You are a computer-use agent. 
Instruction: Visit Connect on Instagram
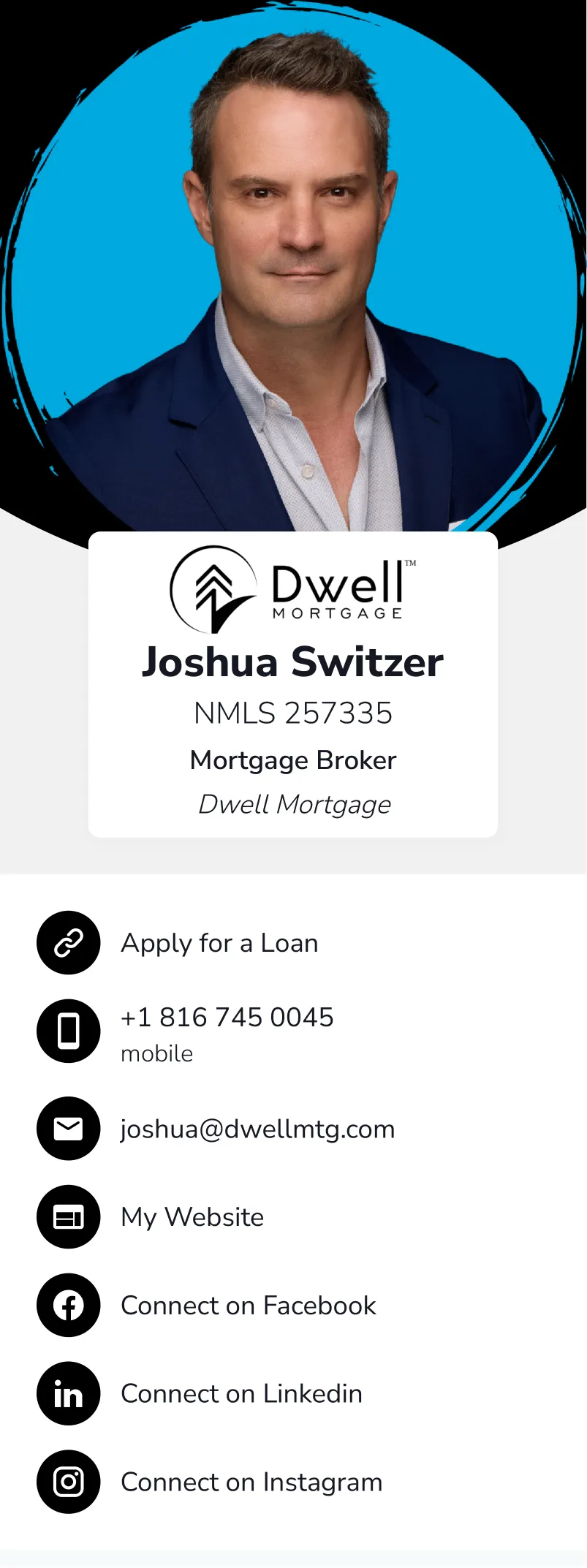coord(251,1482)
